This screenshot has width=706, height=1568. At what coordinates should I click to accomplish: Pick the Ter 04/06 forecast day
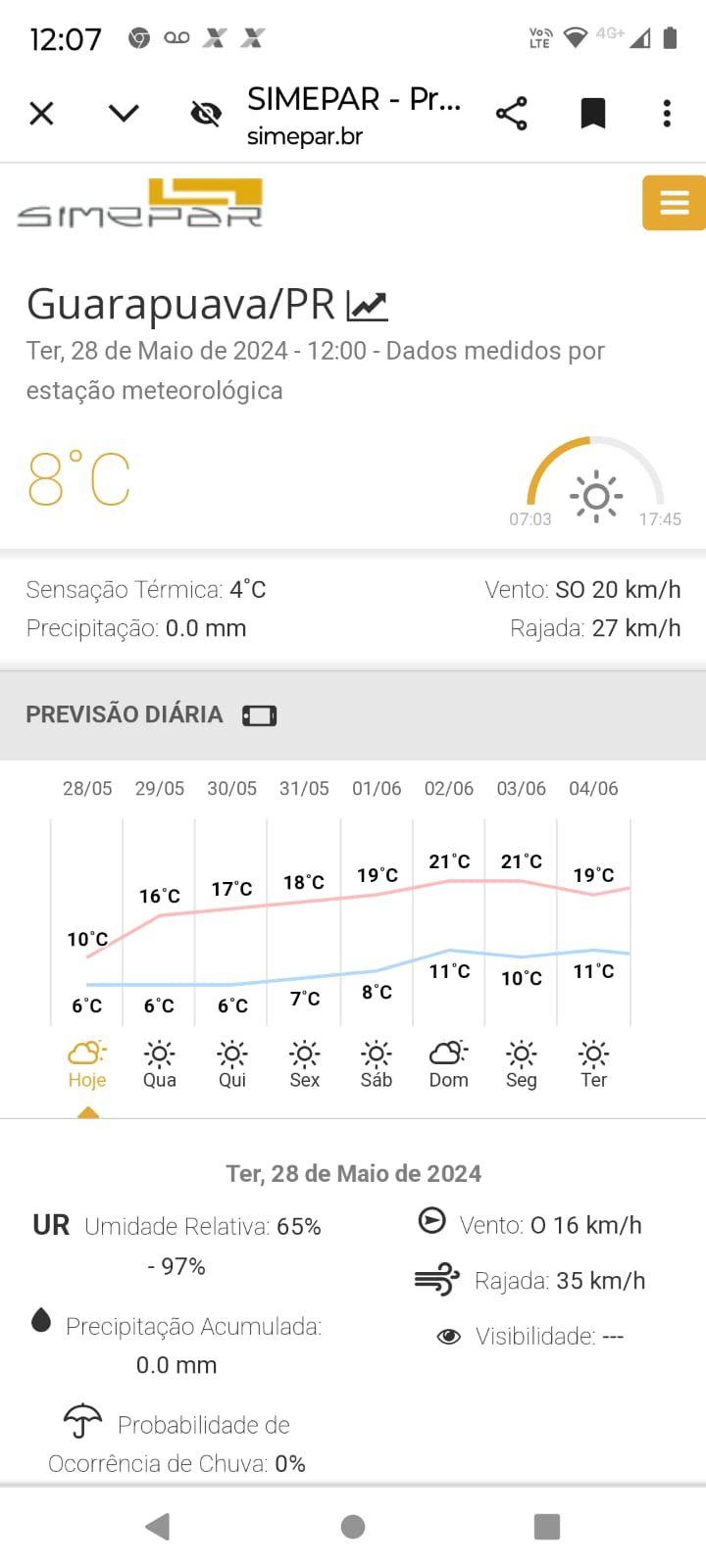click(x=593, y=1064)
